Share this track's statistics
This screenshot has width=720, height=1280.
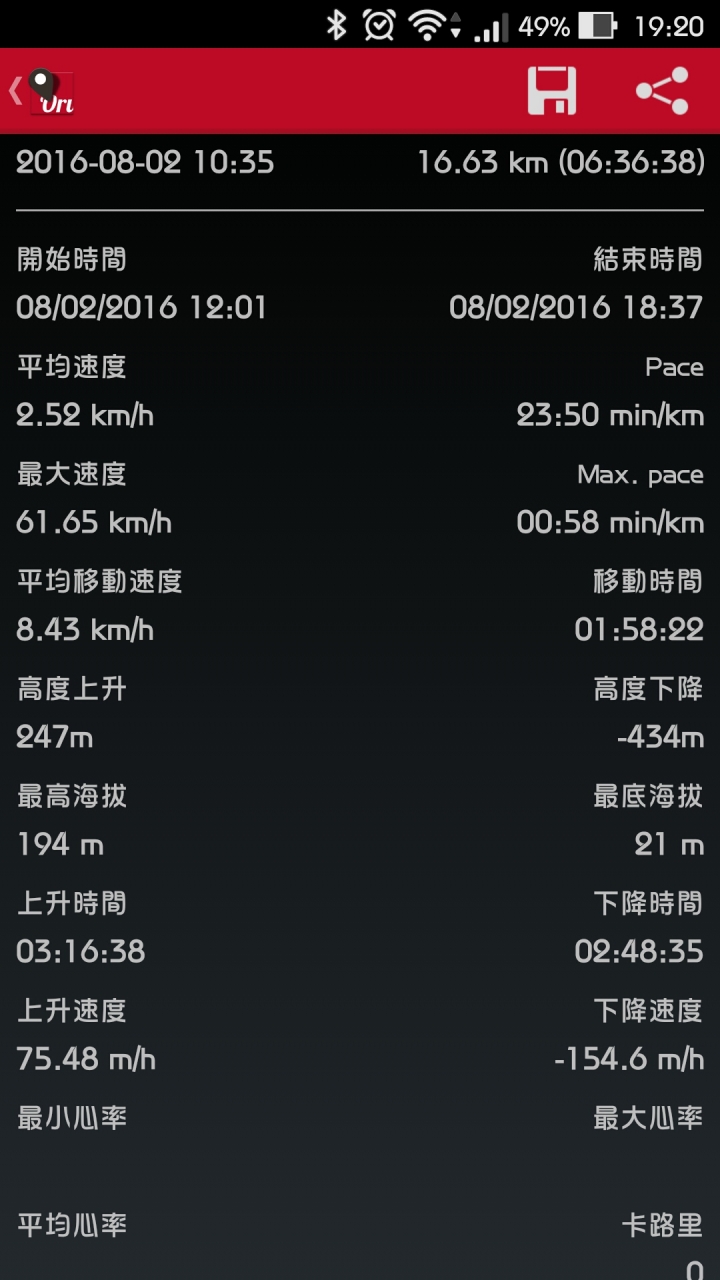coord(662,91)
